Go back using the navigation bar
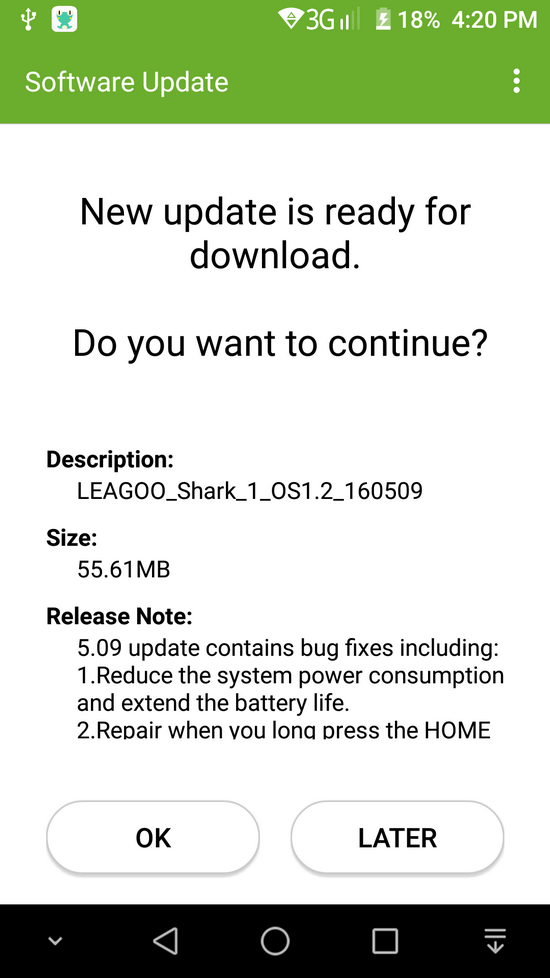The width and height of the screenshot is (550, 978). 166,941
